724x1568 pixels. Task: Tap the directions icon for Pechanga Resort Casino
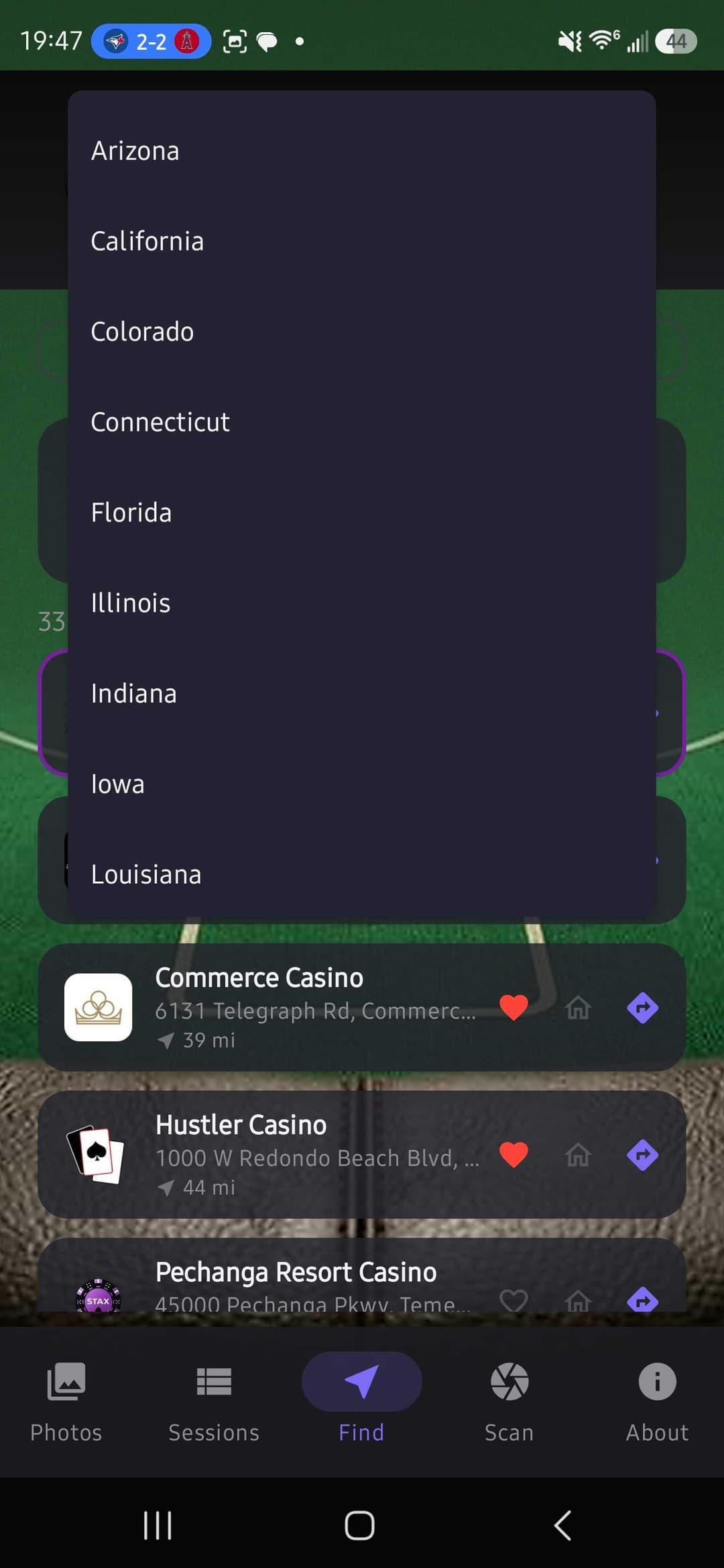(x=642, y=1300)
